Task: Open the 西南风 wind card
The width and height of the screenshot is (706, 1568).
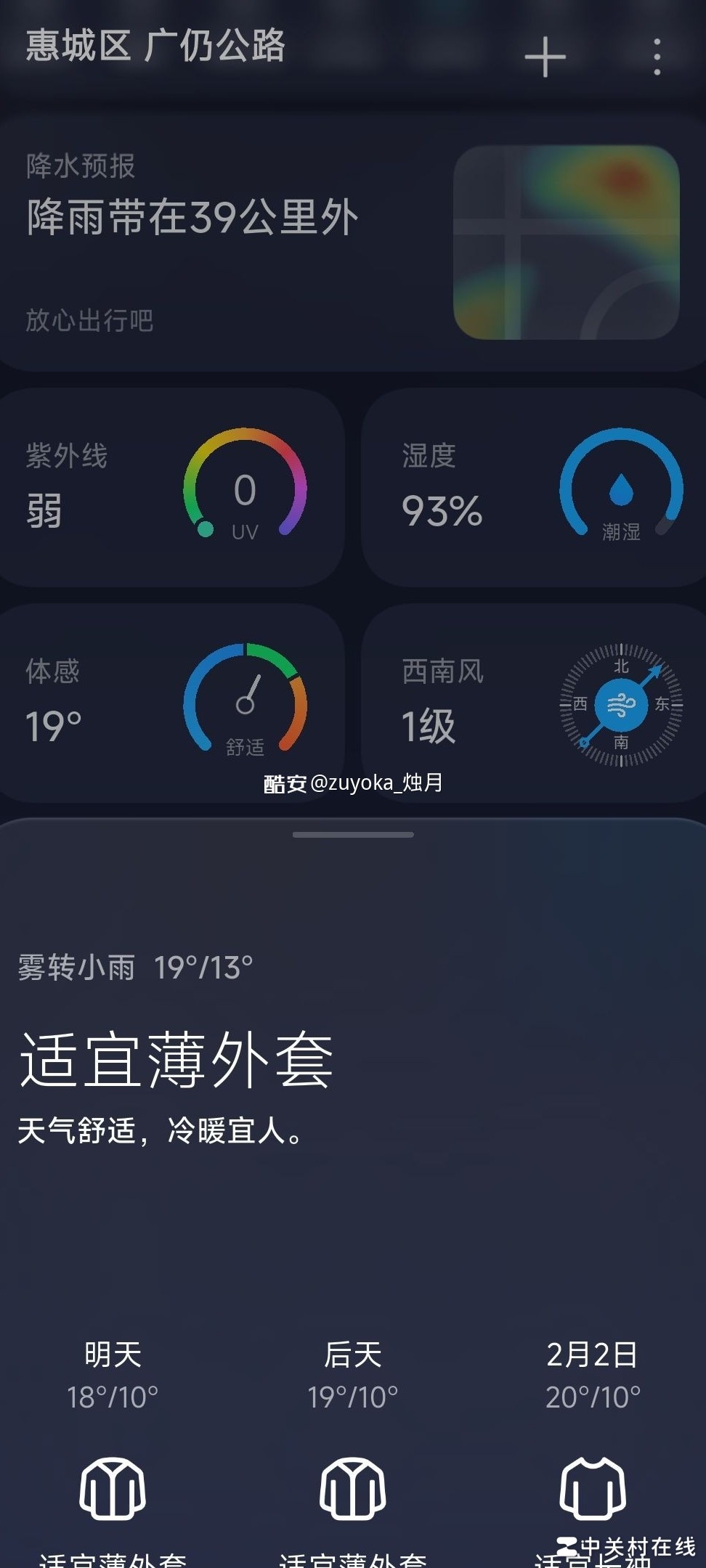Action: (x=533, y=702)
